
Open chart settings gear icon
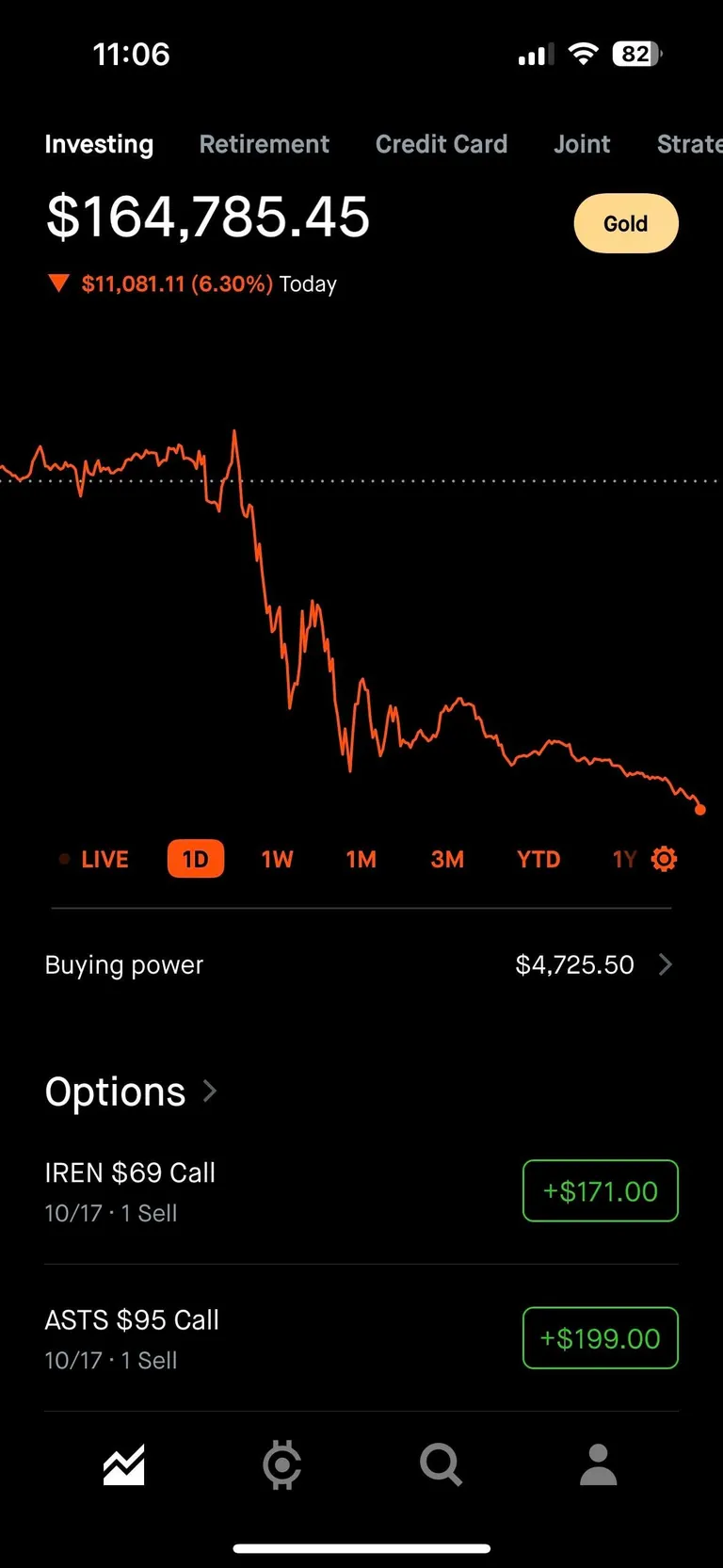pos(664,859)
